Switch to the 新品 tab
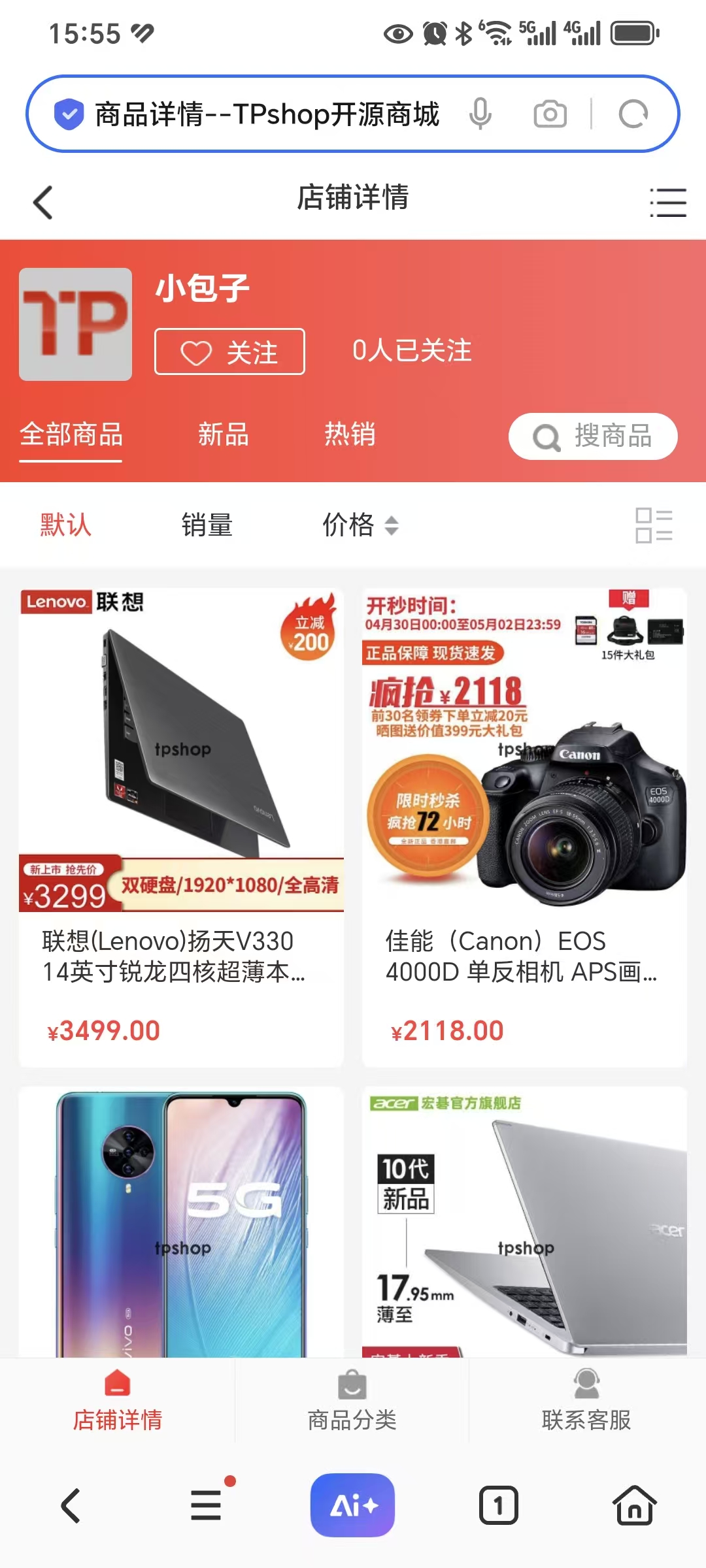Viewport: 706px width, 1568px height. [223, 434]
